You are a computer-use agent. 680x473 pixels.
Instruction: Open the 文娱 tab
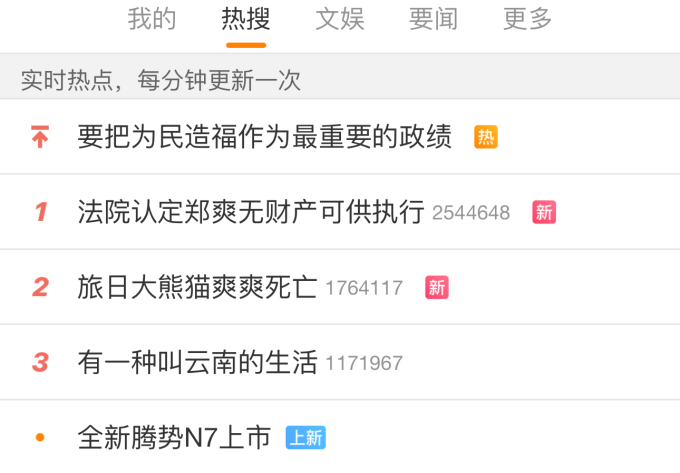pyautogui.click(x=340, y=19)
